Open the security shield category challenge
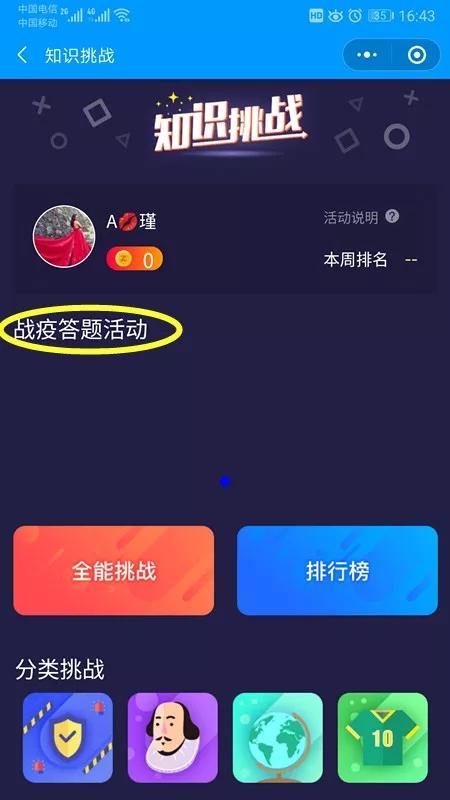450x800 pixels. tap(68, 737)
